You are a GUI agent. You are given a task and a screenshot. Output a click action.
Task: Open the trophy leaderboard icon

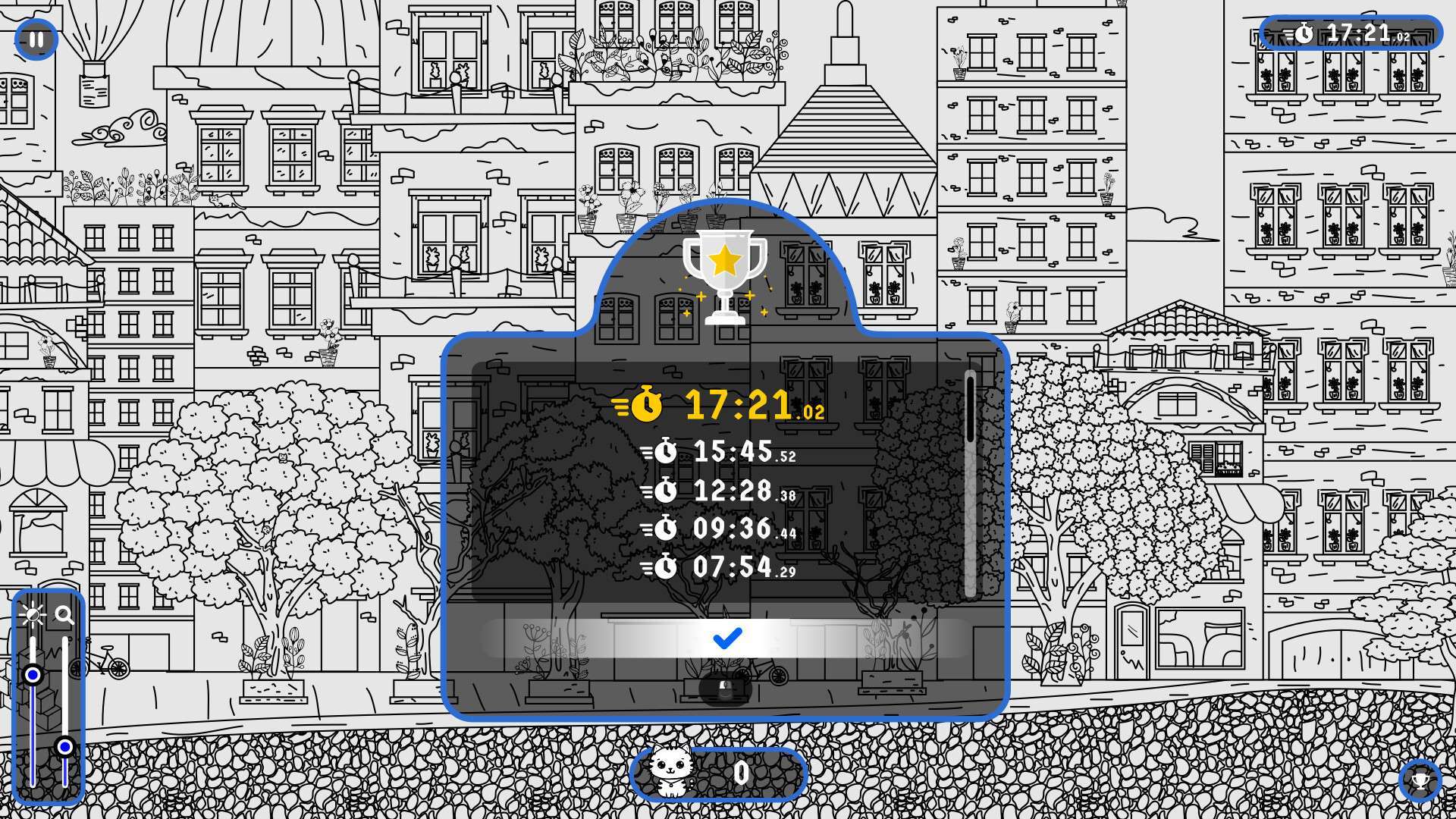pos(1420,780)
